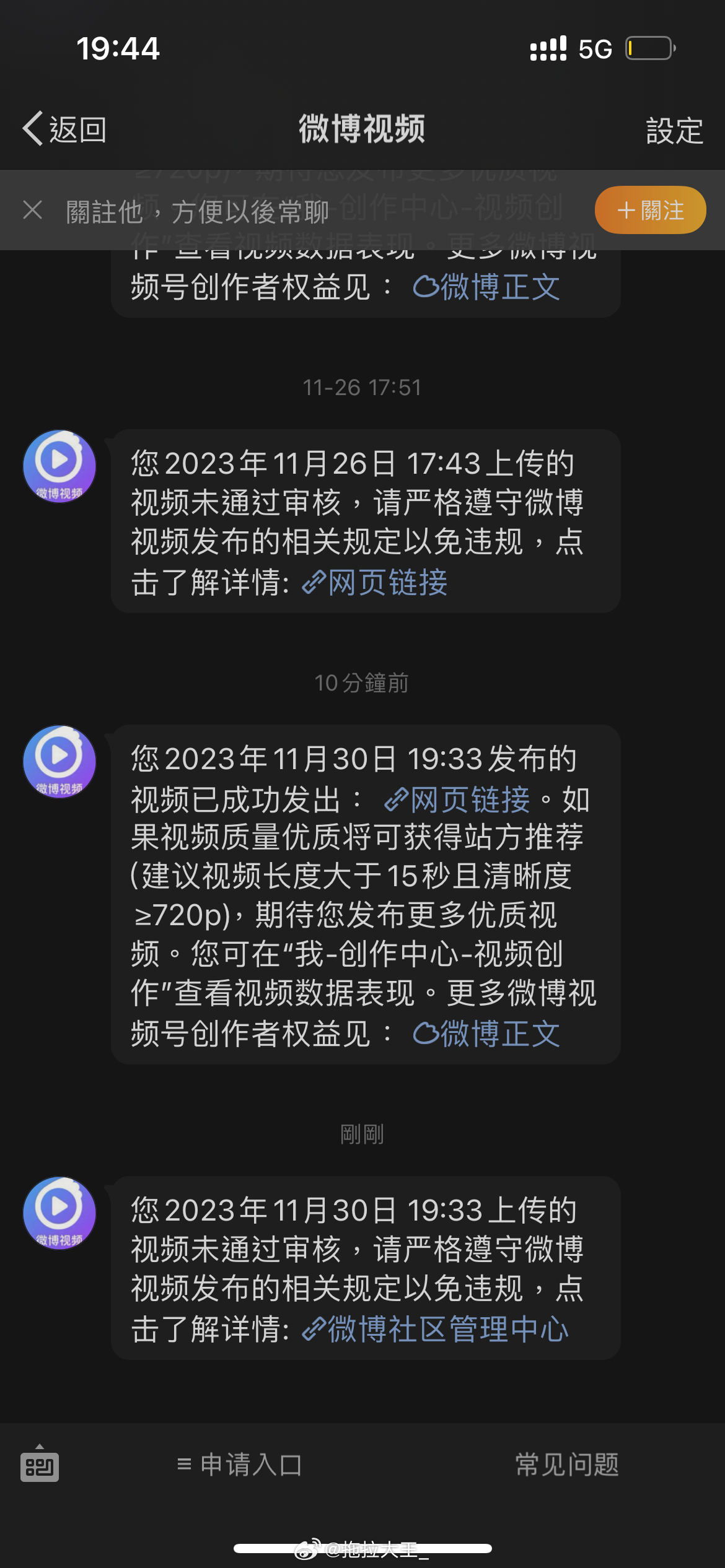
Task: Open the 微博社区管理中心 link
Action: [x=435, y=1328]
